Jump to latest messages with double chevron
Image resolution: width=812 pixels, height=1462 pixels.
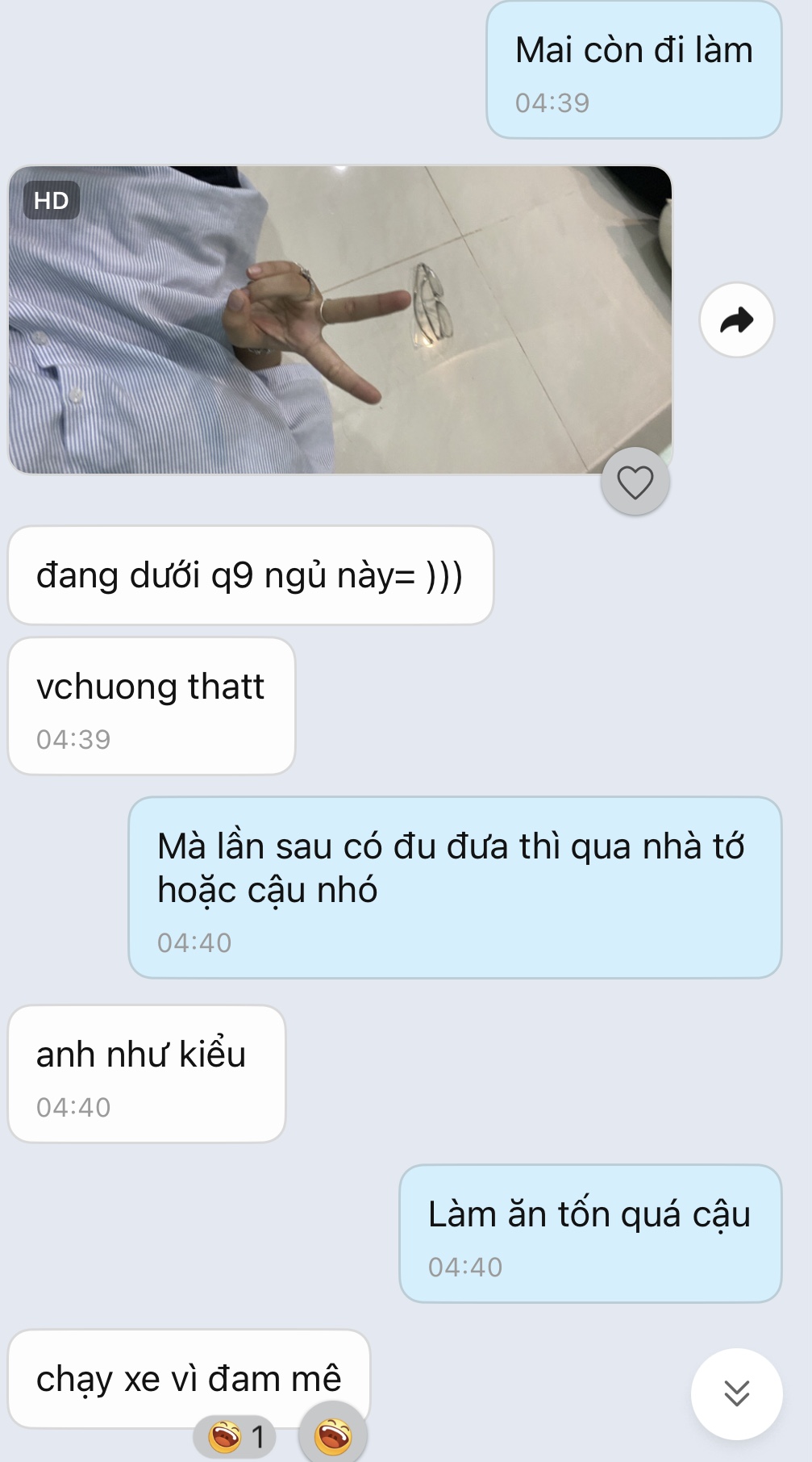pyautogui.click(x=736, y=1393)
